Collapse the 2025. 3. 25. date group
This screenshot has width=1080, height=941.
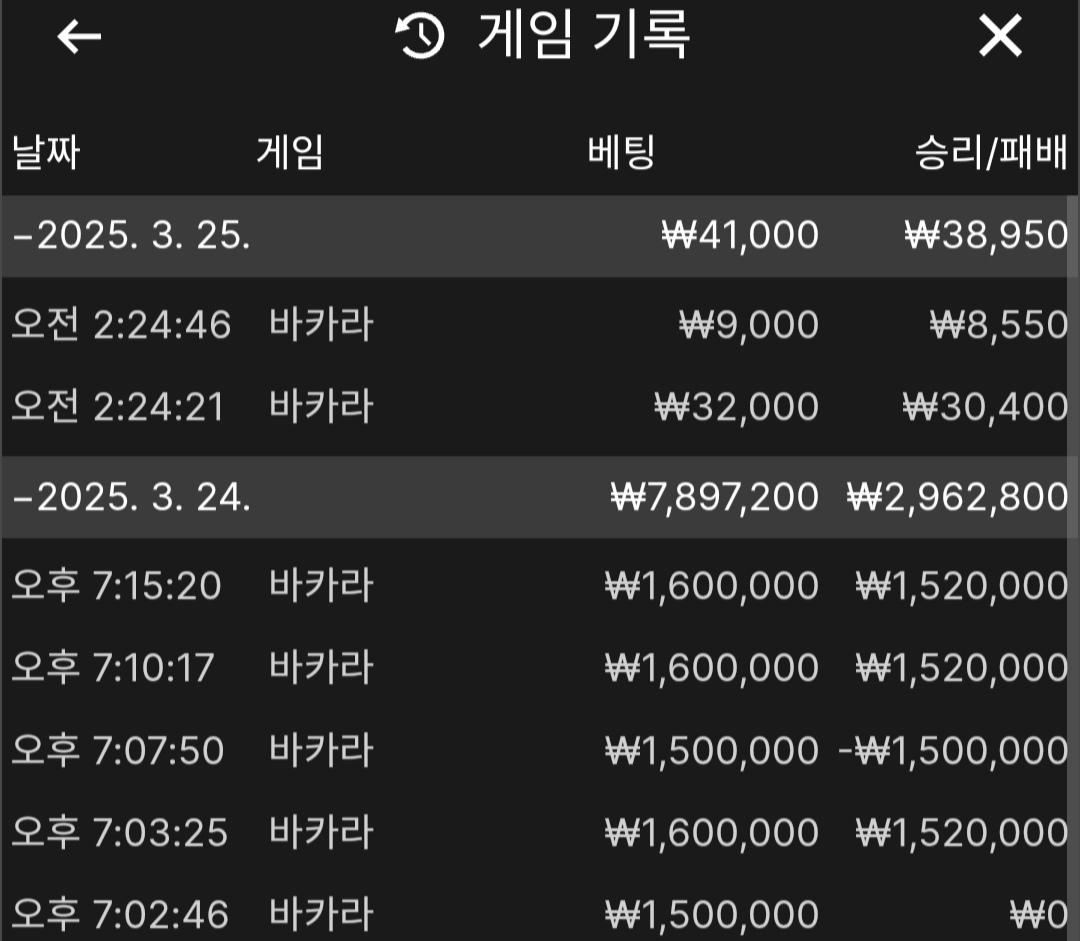coord(130,236)
